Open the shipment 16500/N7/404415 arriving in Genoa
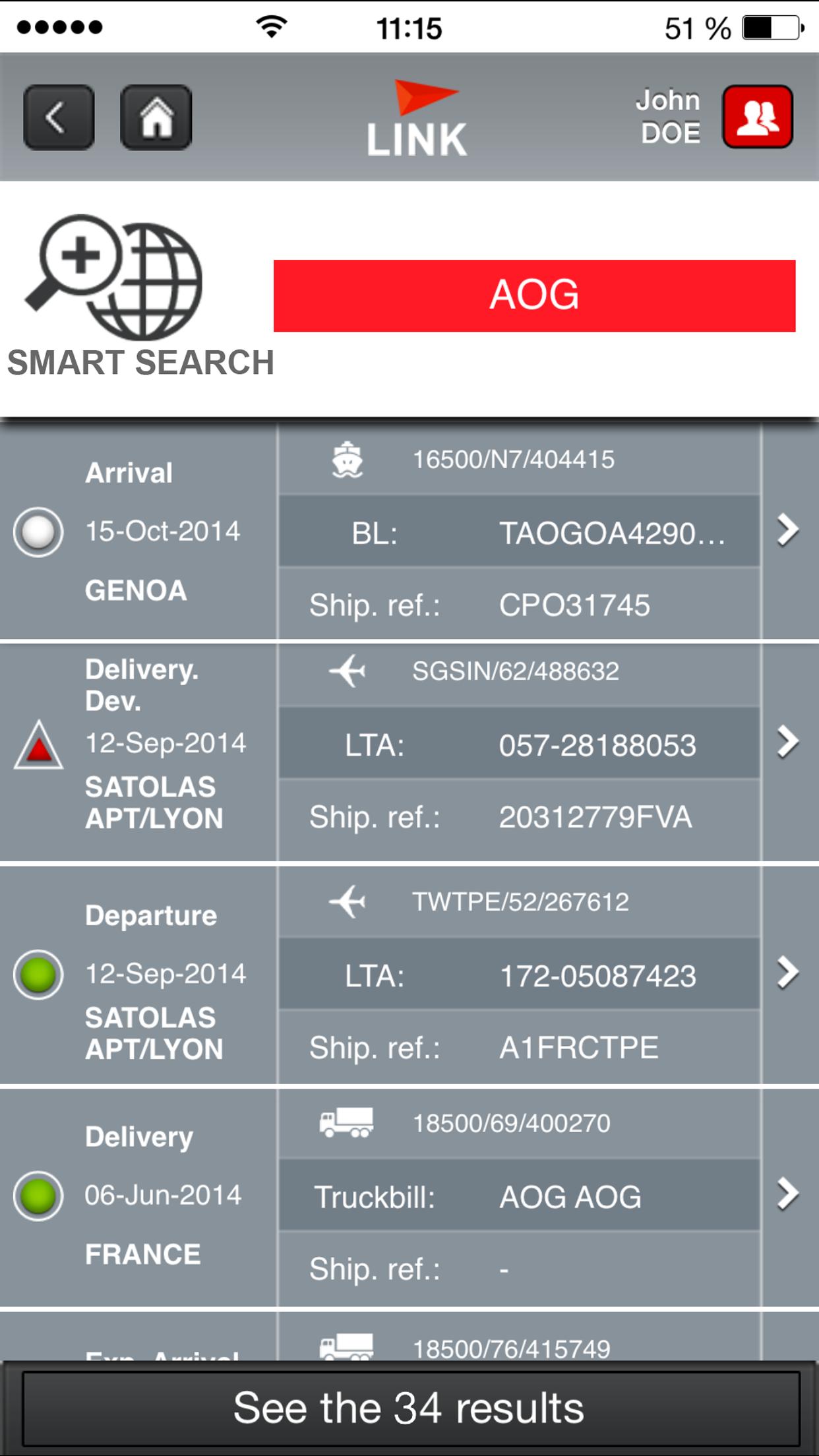 click(787, 531)
